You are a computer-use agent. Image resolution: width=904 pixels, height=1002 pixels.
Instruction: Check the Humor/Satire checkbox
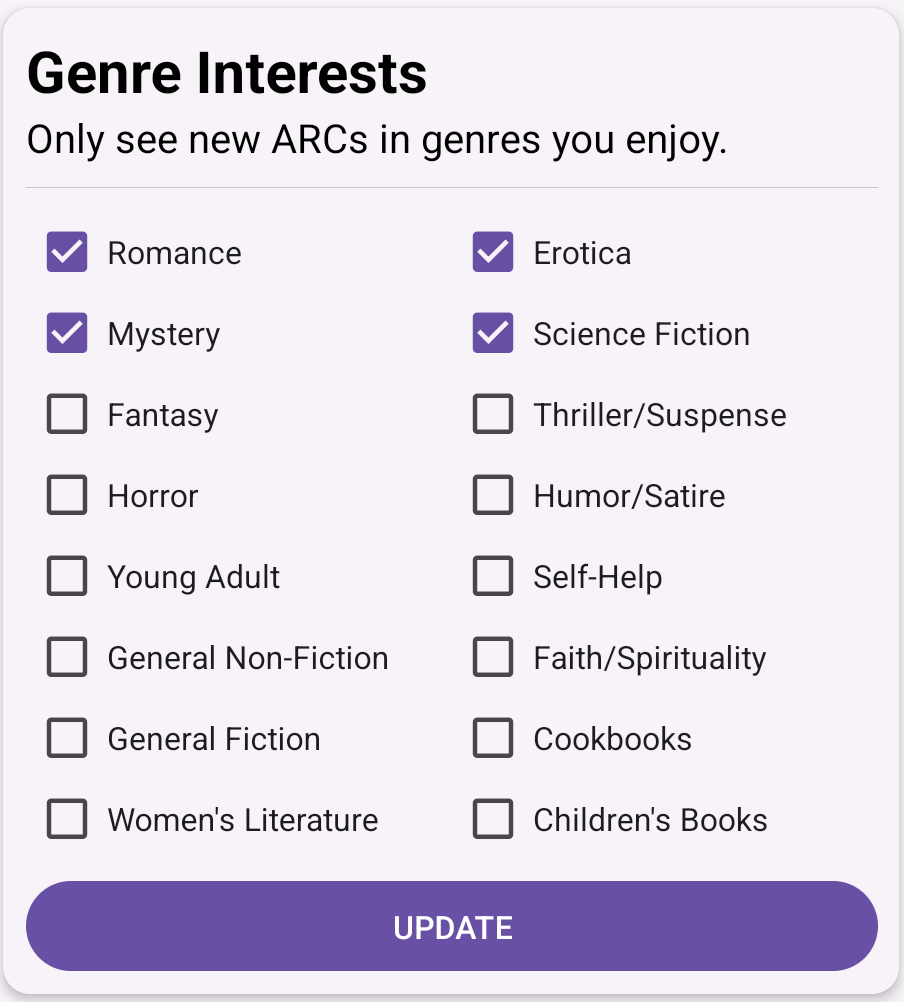pos(492,495)
